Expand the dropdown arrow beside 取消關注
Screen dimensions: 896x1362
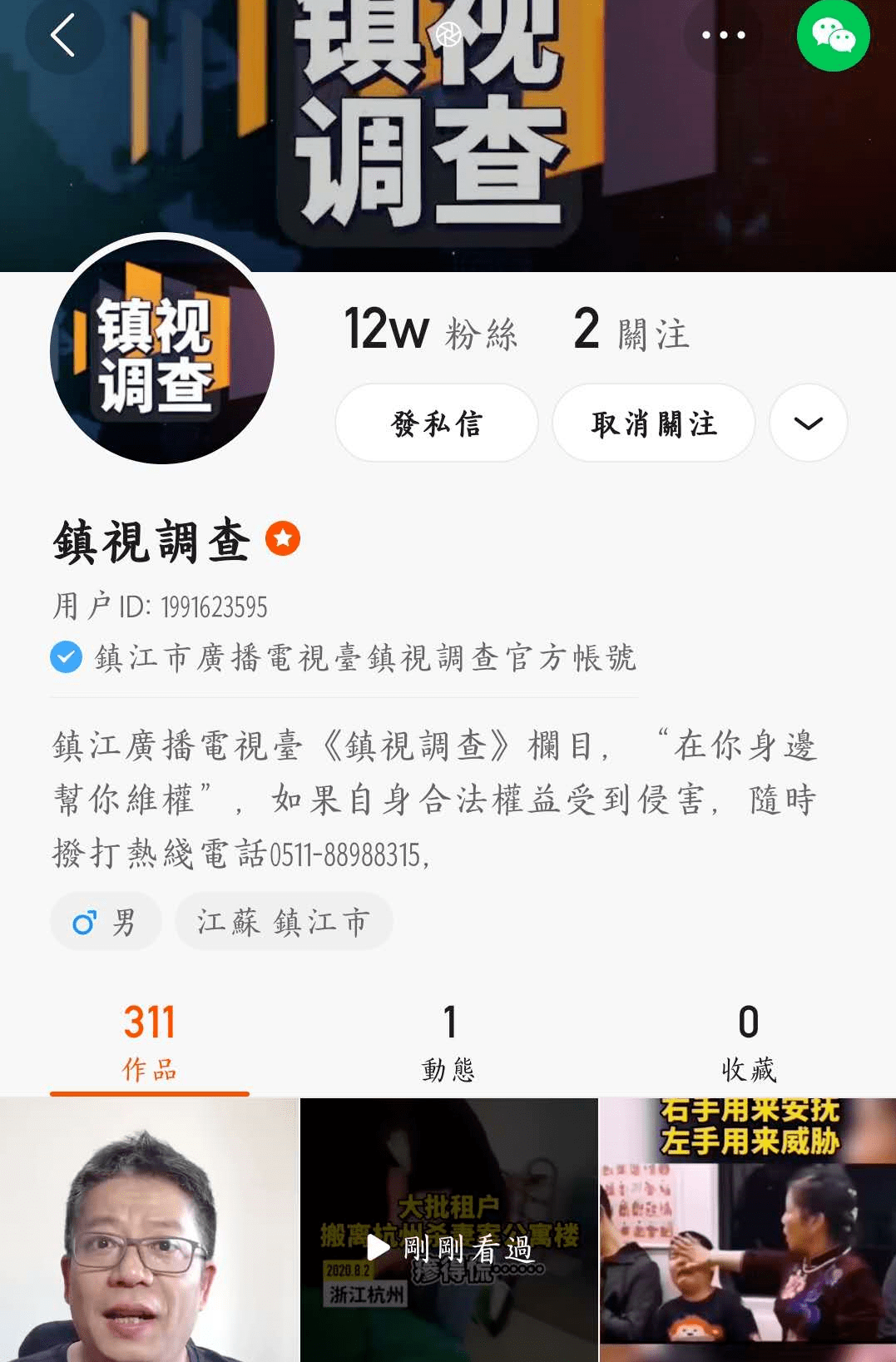coord(808,423)
